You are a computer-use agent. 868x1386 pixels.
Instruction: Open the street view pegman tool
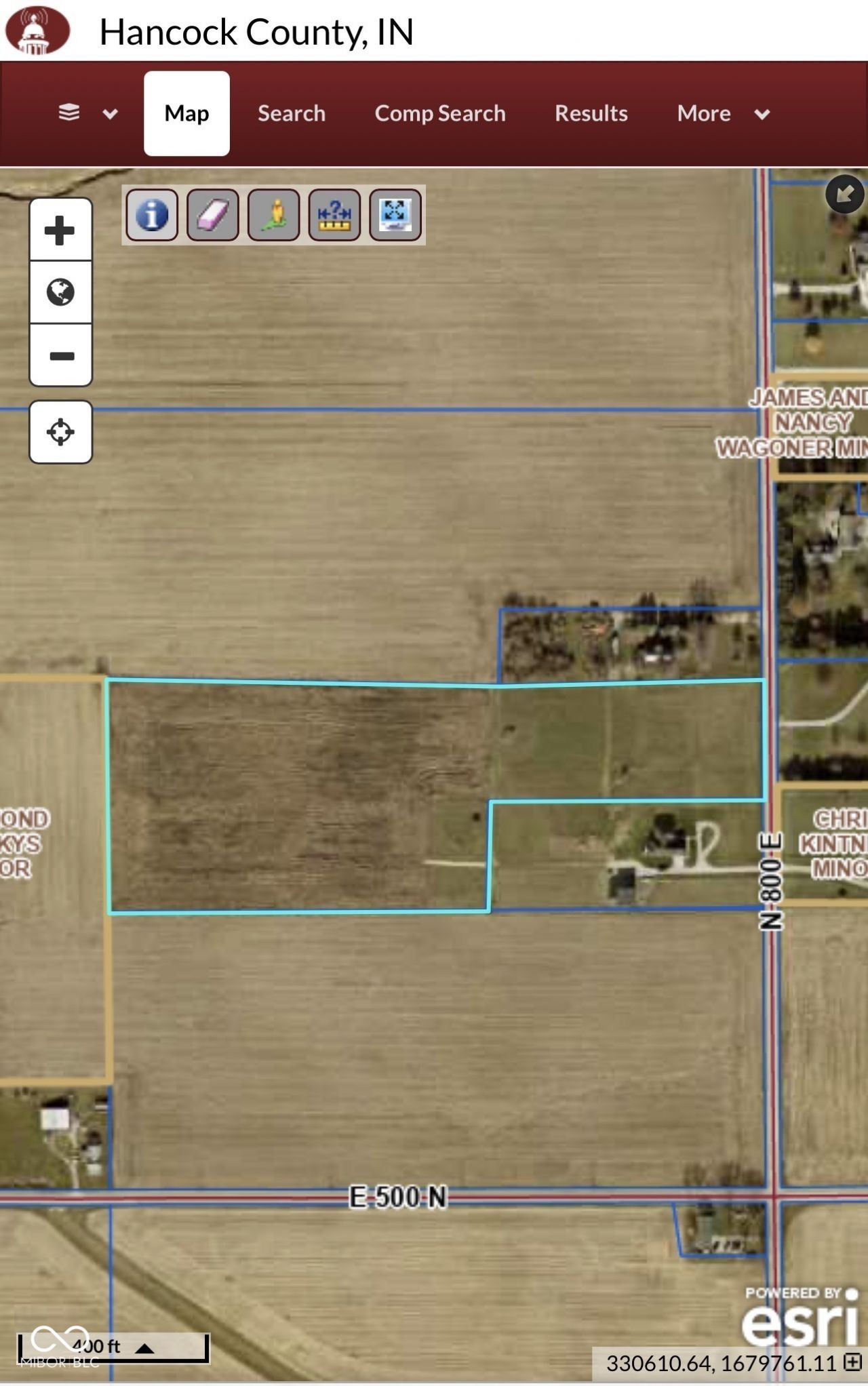coord(274,216)
